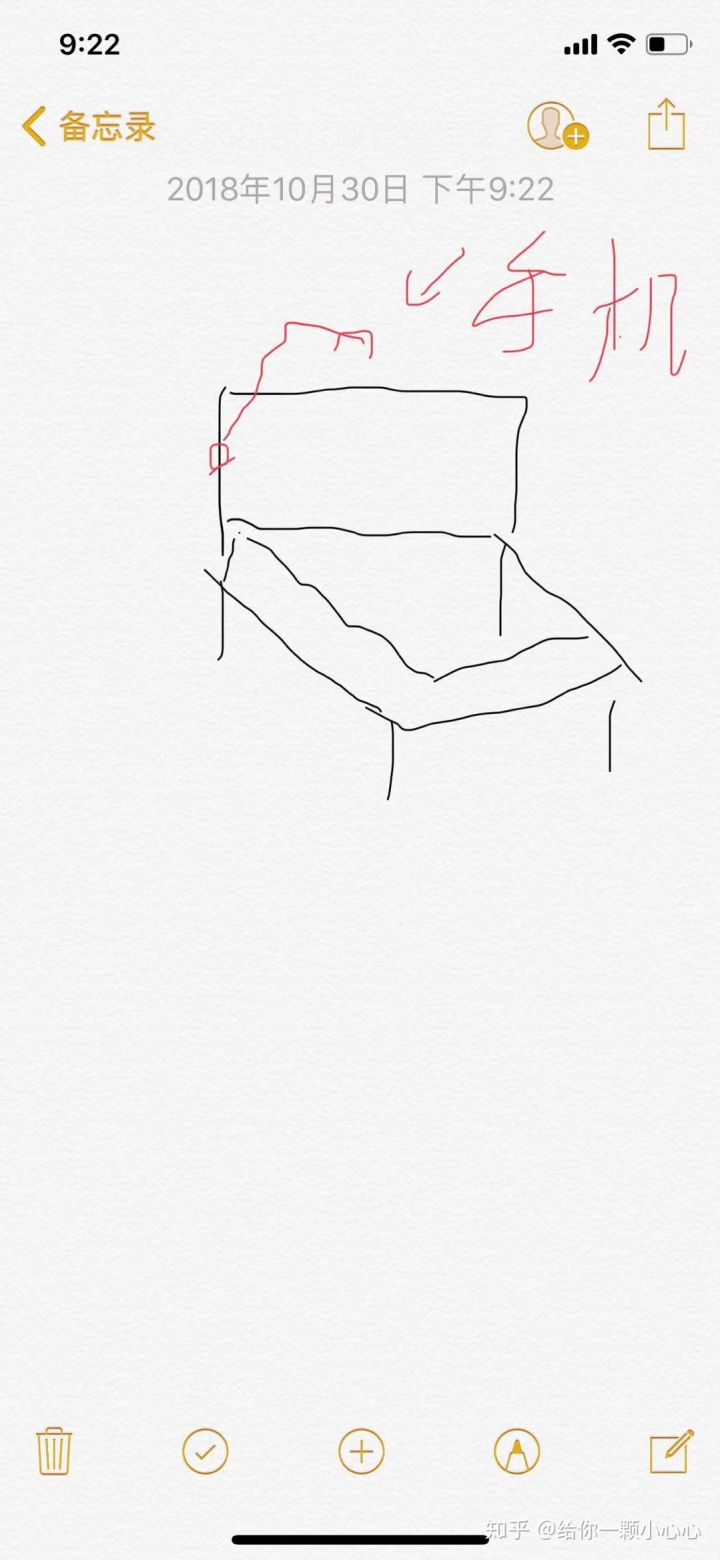
Task: Delete this note with trash icon
Action: [54, 1451]
